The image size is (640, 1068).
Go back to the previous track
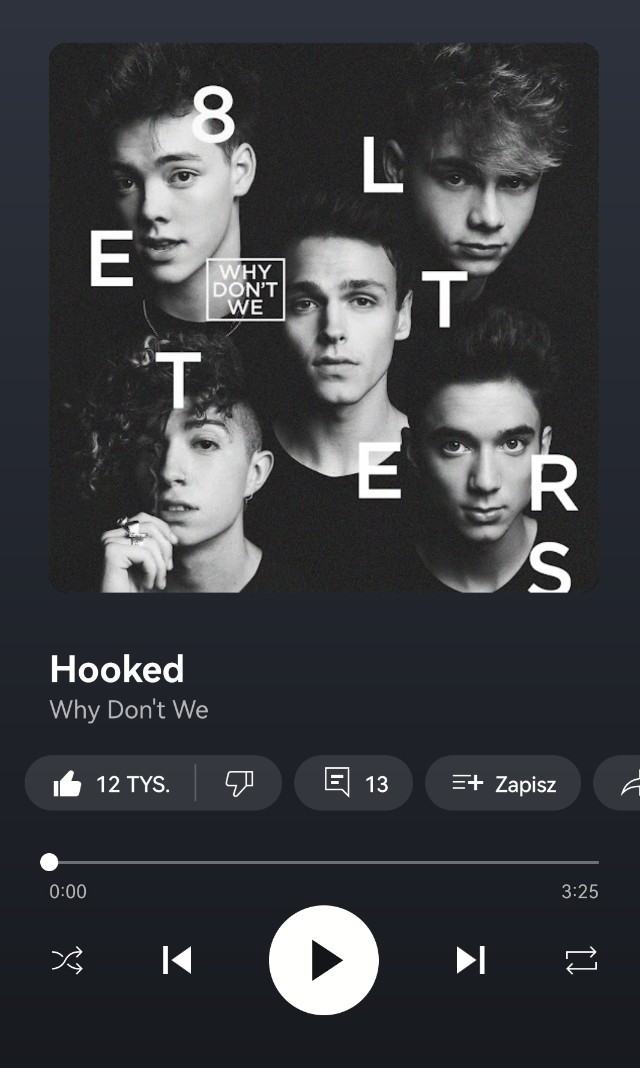click(x=177, y=960)
